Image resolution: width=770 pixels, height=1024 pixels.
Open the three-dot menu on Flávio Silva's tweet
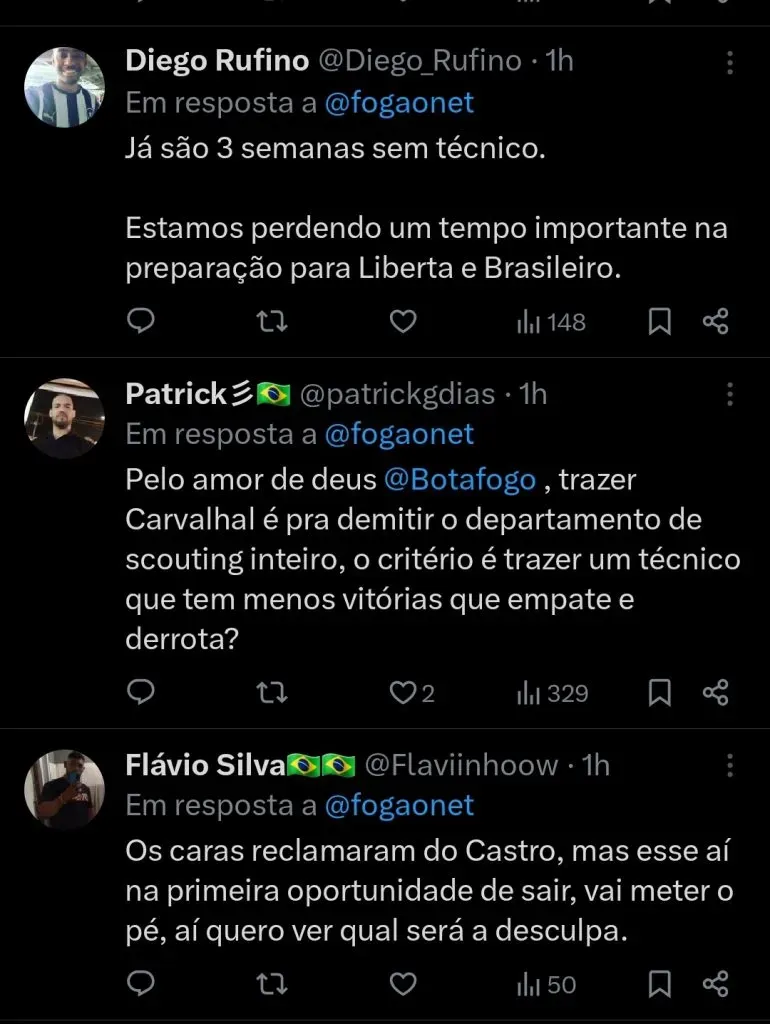point(731,765)
